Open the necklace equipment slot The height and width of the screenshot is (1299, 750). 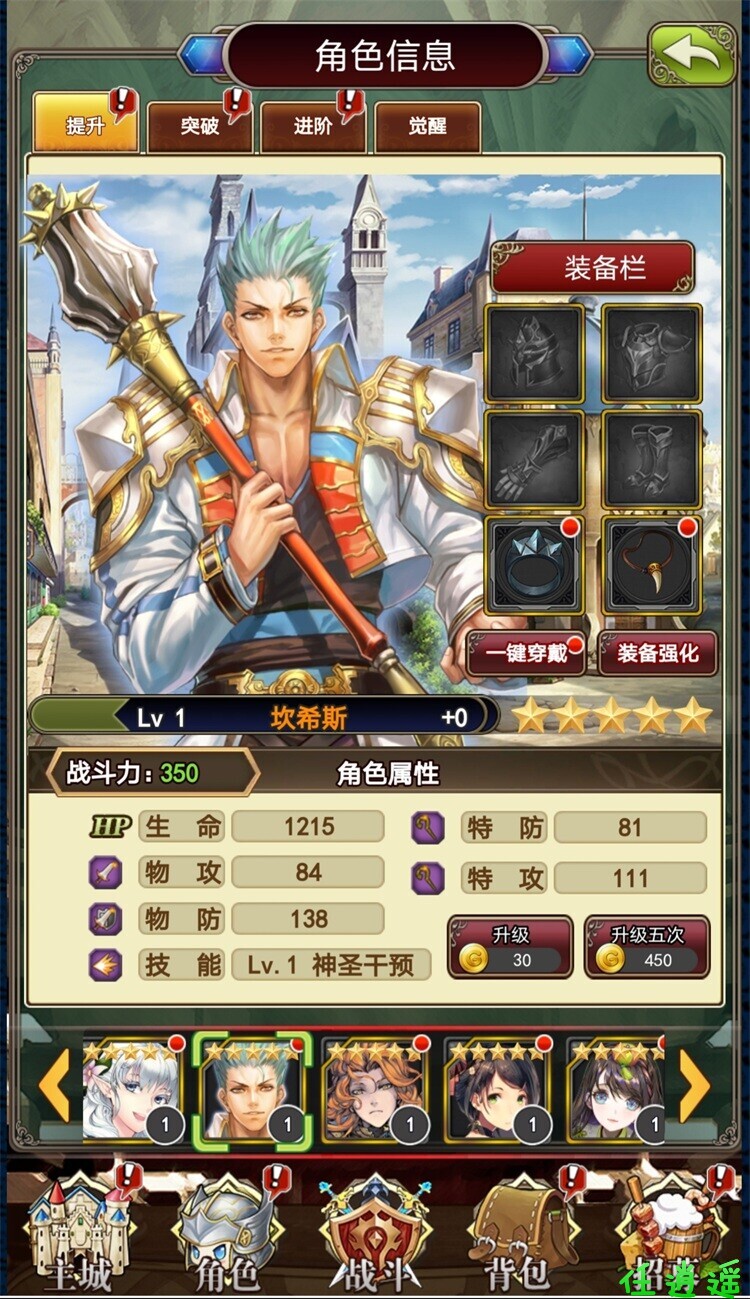tap(651, 565)
